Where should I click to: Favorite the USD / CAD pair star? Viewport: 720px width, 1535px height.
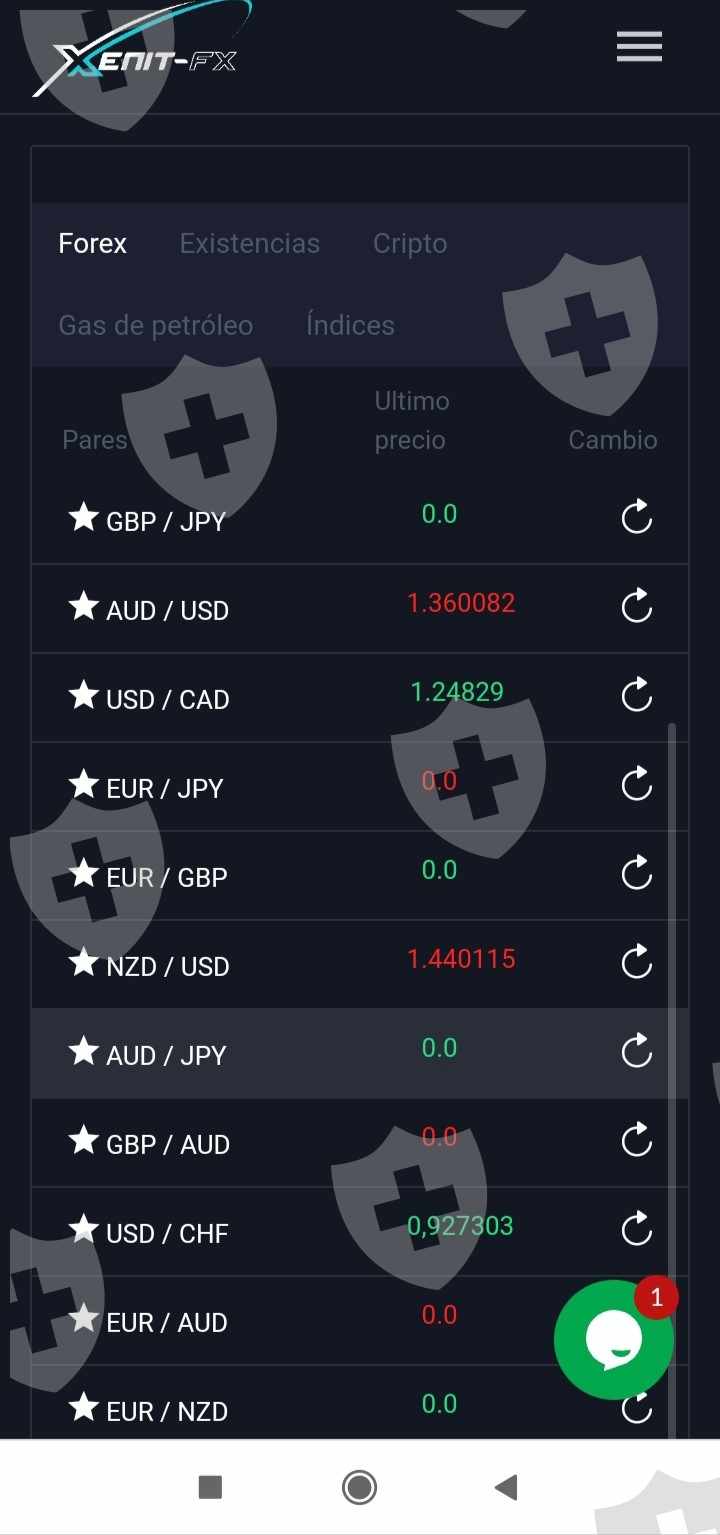click(x=83, y=695)
